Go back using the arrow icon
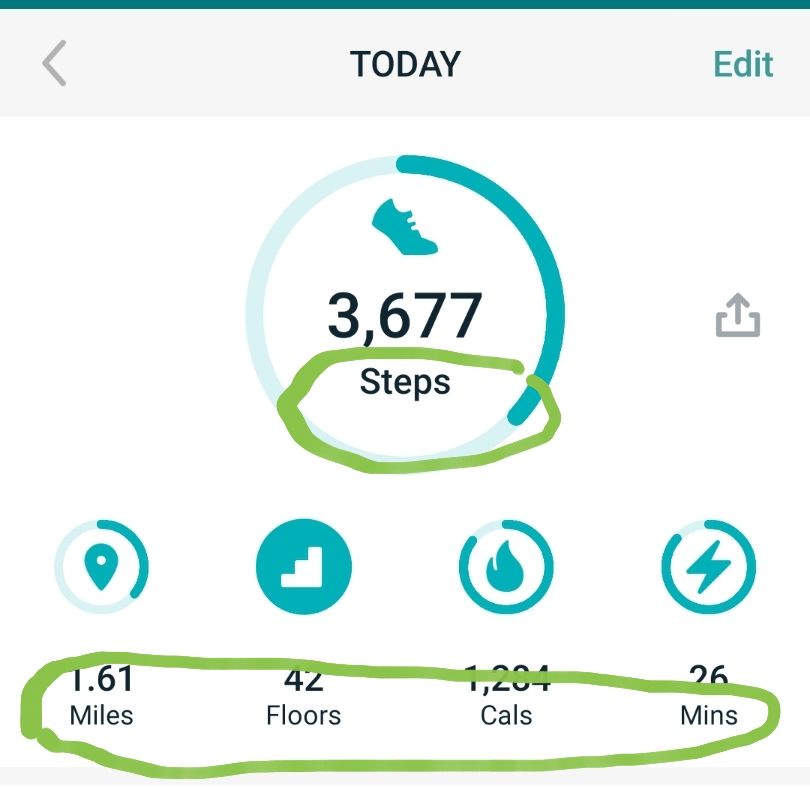The width and height of the screenshot is (810, 789). (54, 64)
